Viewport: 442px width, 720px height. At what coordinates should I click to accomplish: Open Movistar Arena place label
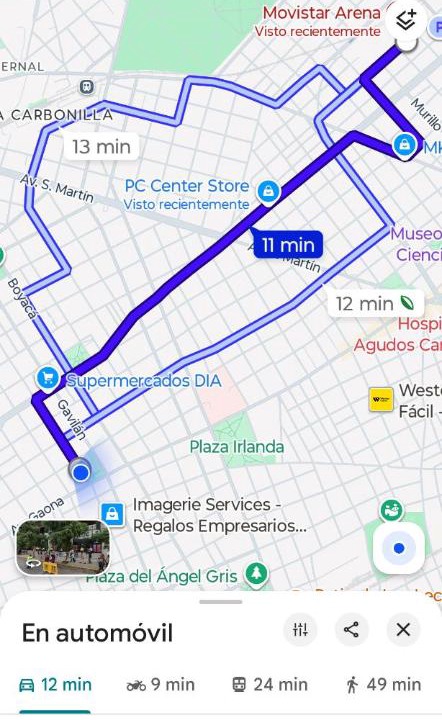pyautogui.click(x=321, y=13)
